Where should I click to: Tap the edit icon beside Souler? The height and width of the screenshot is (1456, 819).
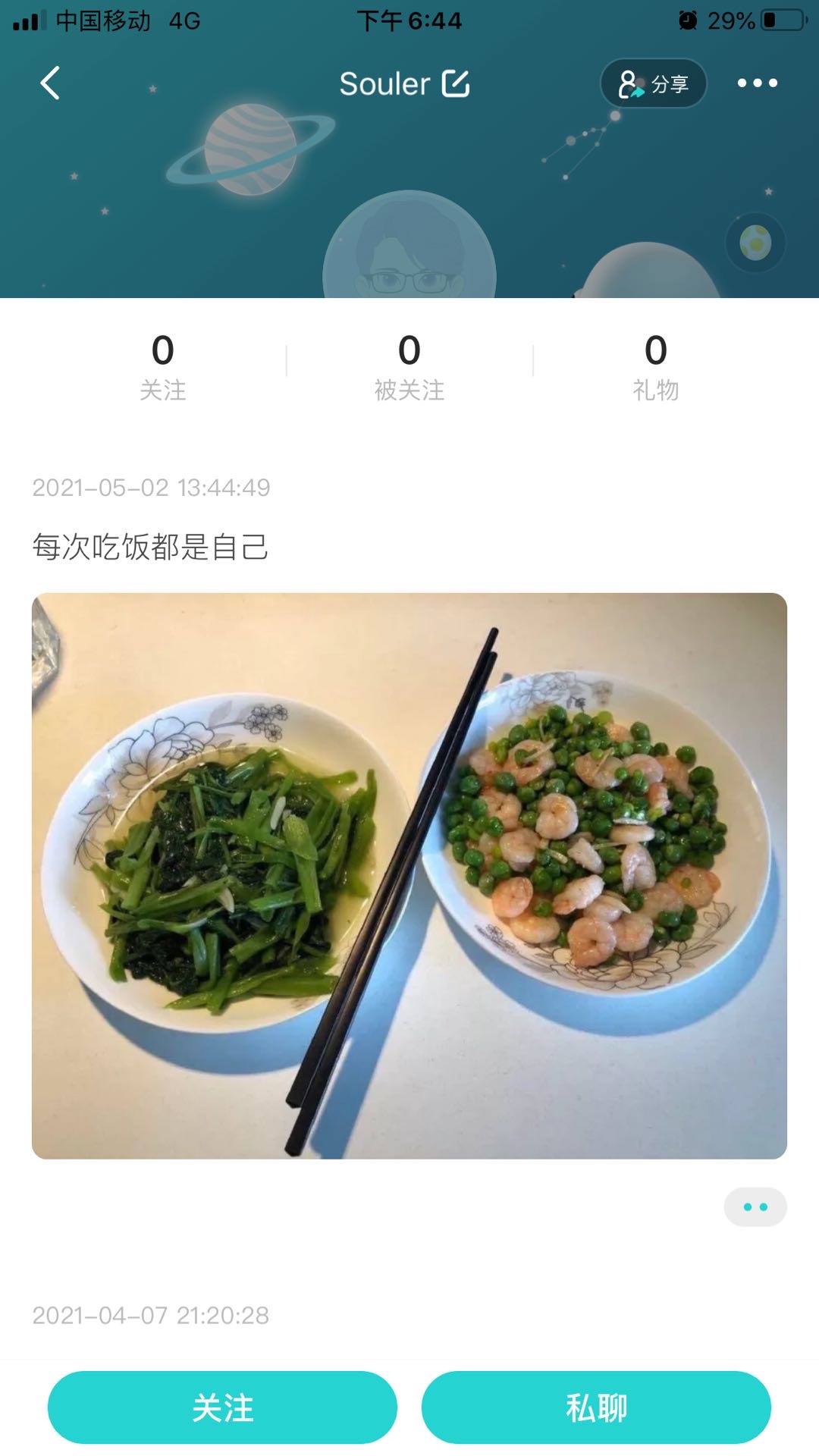(x=456, y=83)
